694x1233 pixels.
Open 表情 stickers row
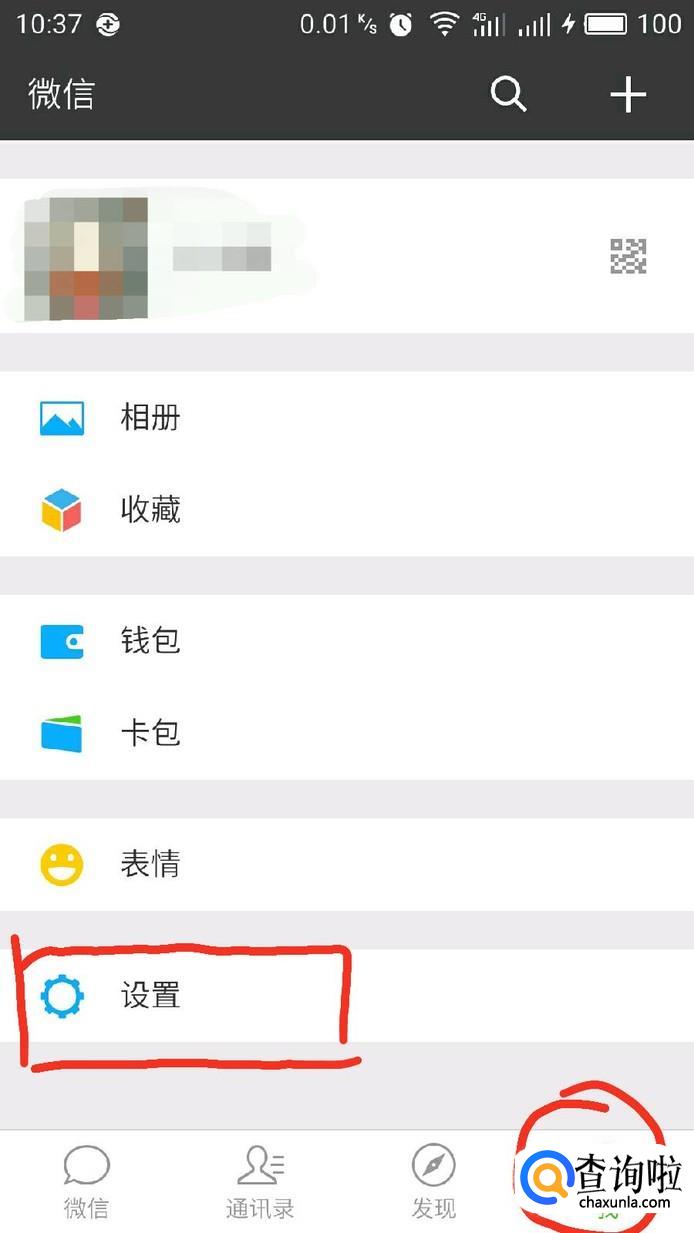point(347,864)
